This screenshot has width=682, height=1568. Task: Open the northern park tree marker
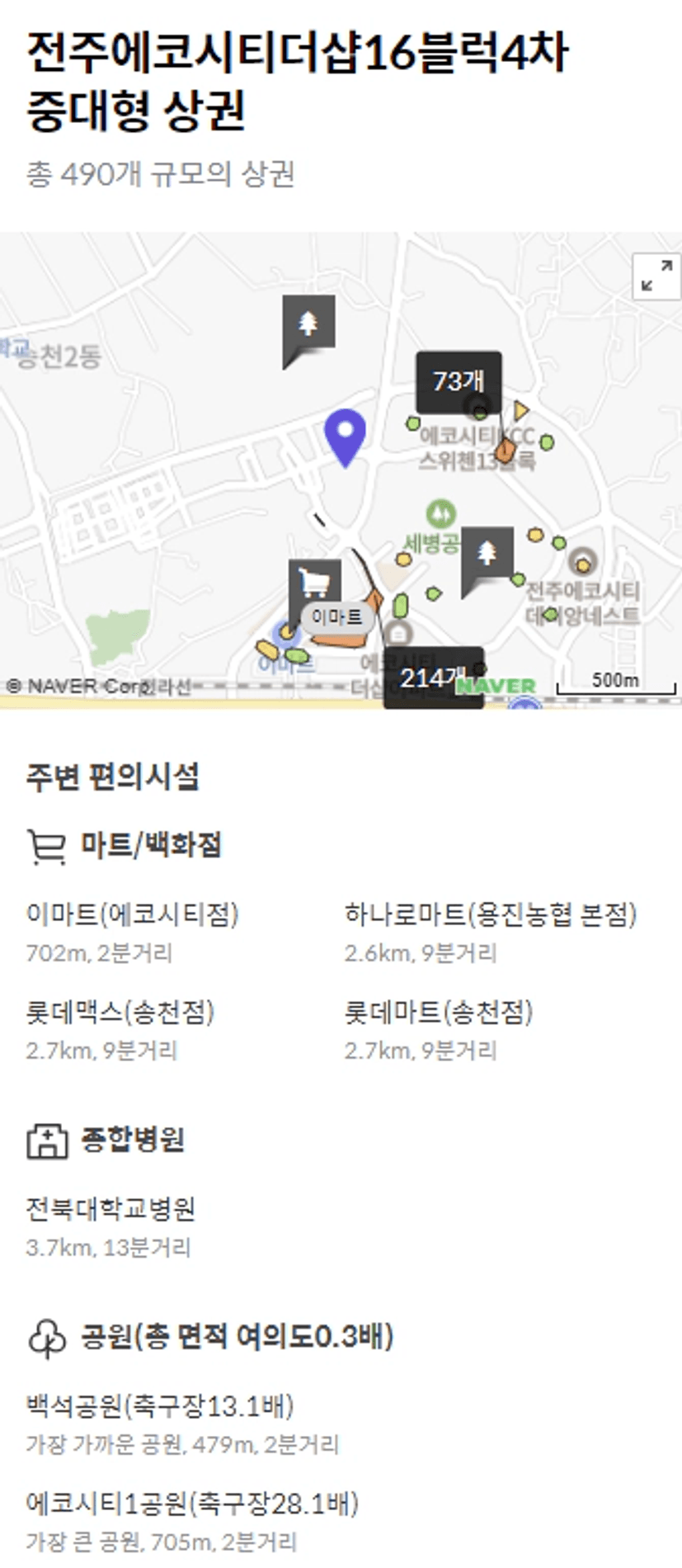click(308, 323)
